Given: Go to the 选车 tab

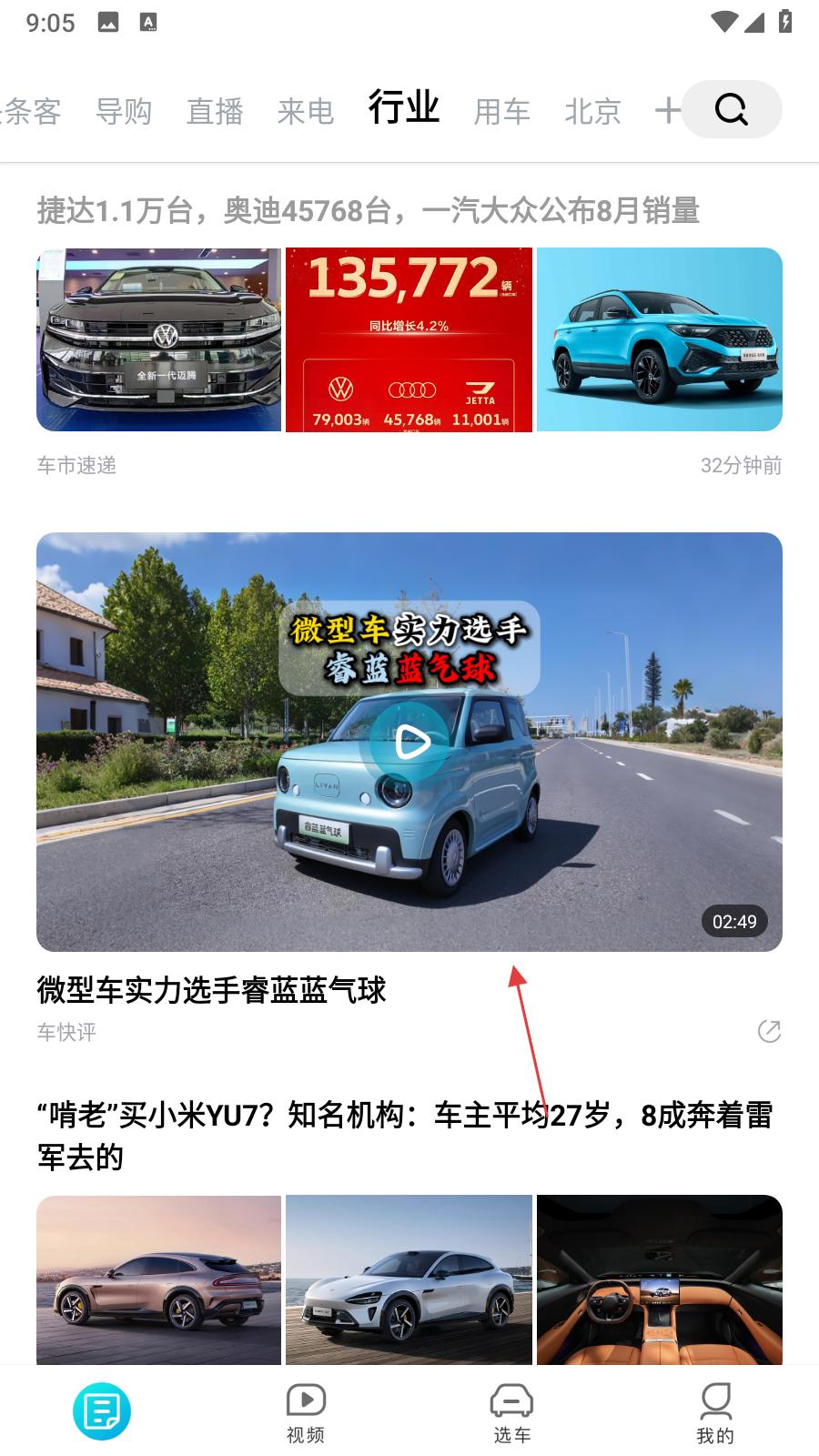Looking at the screenshot, I should pyautogui.click(x=511, y=1412).
